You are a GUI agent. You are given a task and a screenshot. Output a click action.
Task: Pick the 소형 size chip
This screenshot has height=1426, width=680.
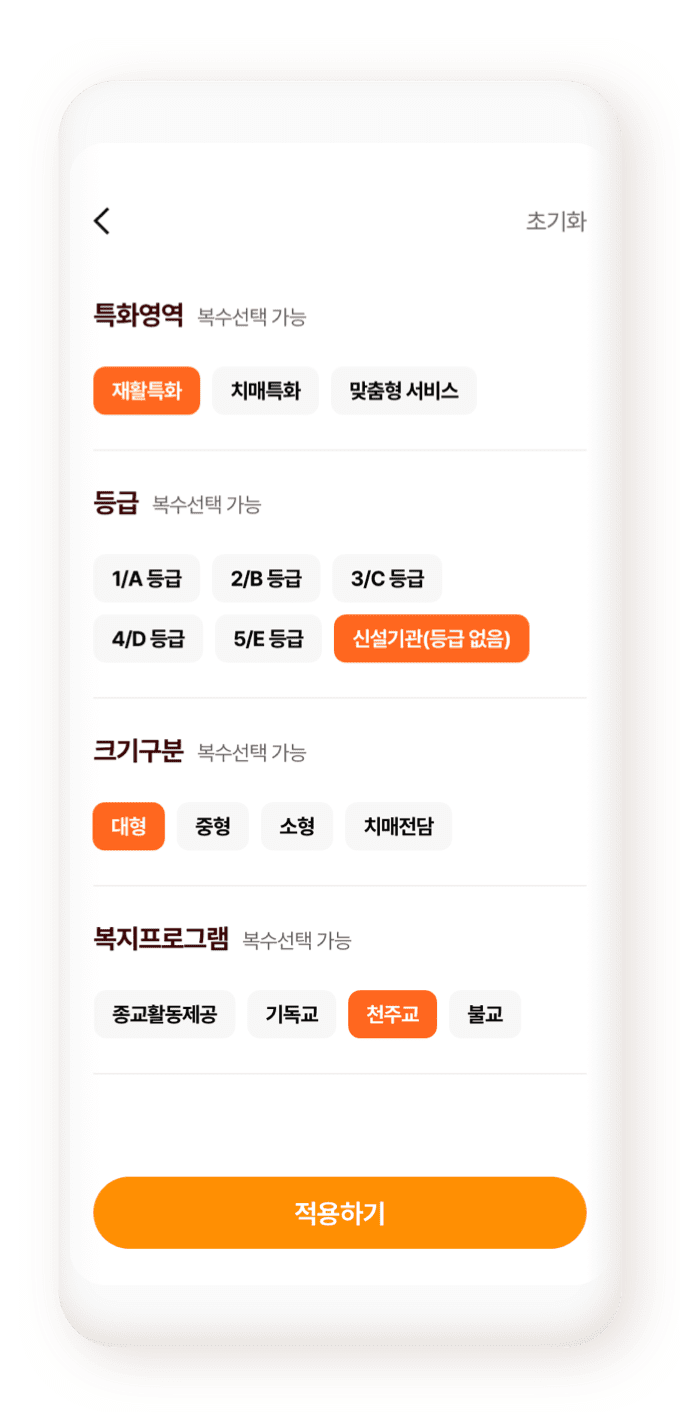click(297, 826)
